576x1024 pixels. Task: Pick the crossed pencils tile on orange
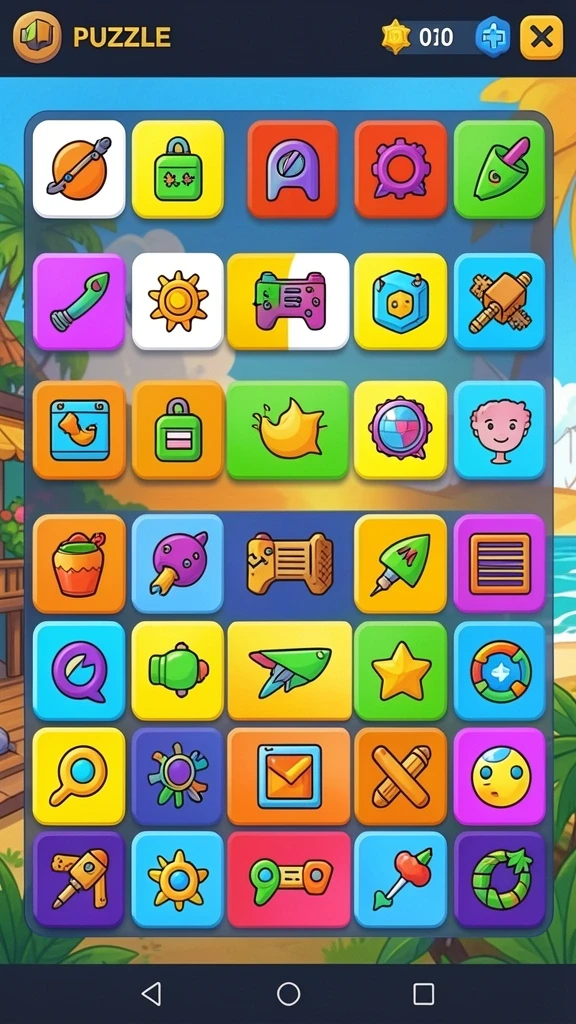pyautogui.click(x=400, y=776)
